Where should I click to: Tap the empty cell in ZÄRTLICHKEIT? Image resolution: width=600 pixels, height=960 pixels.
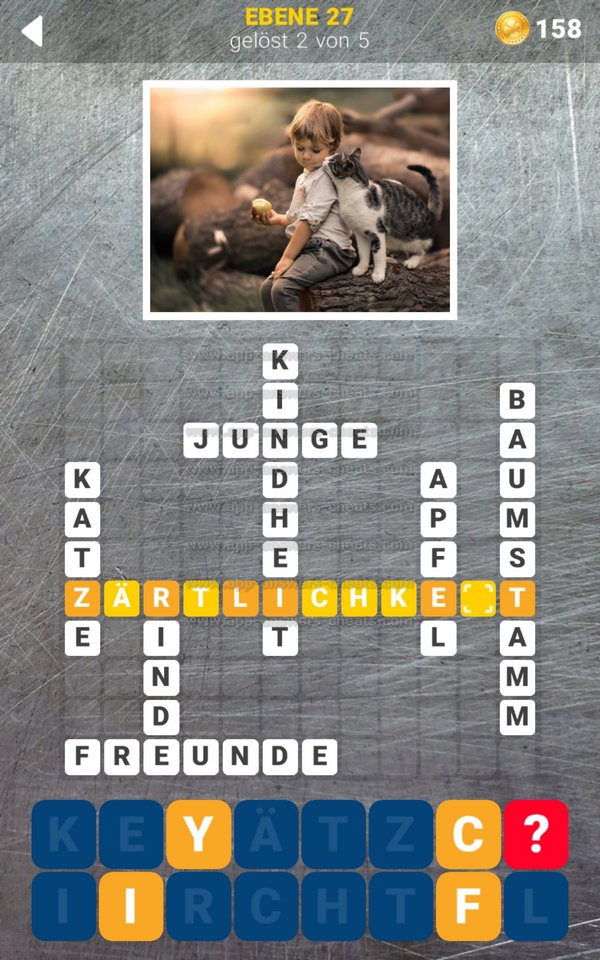480,599
